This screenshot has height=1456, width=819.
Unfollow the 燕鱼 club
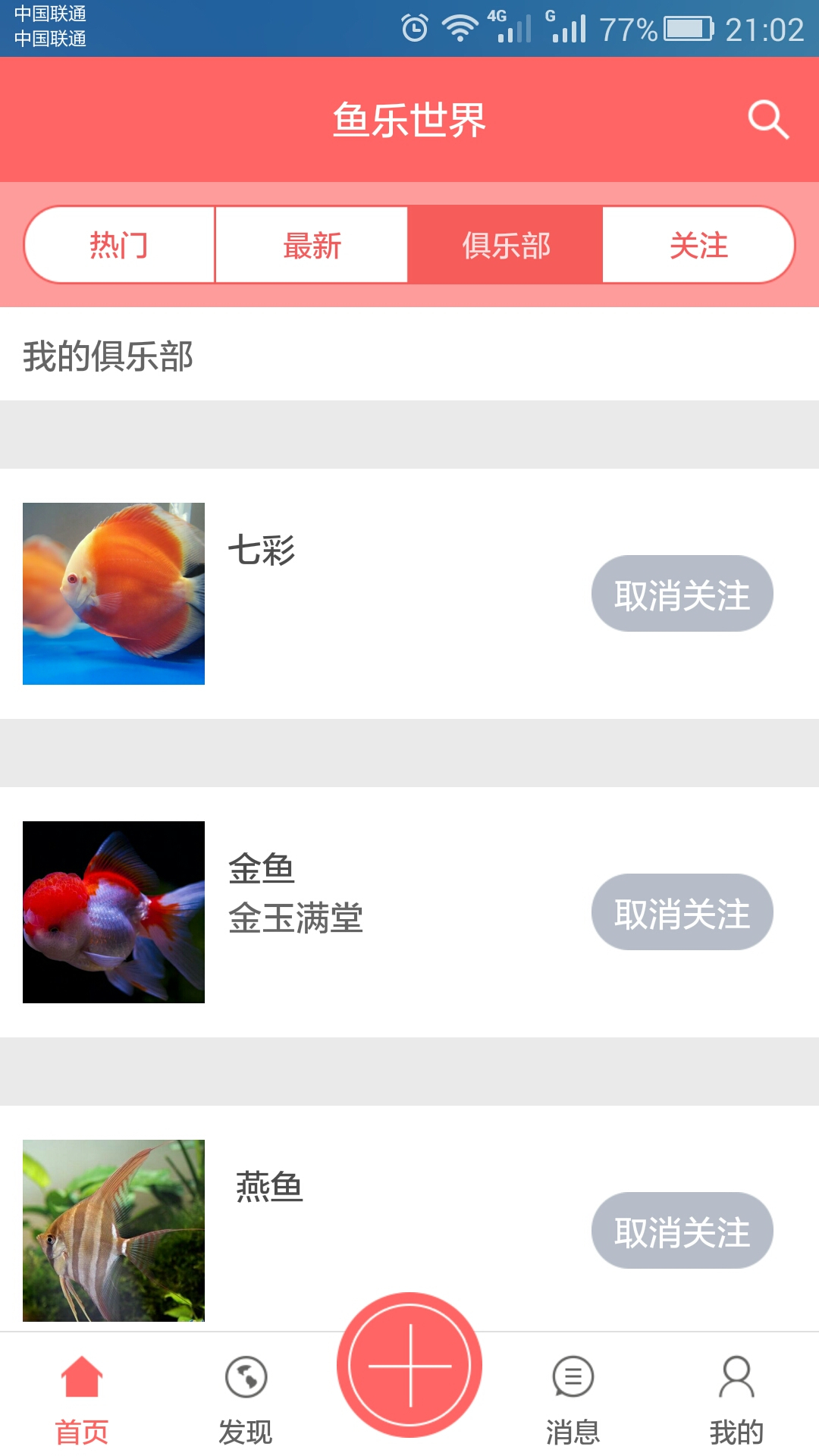click(682, 1231)
